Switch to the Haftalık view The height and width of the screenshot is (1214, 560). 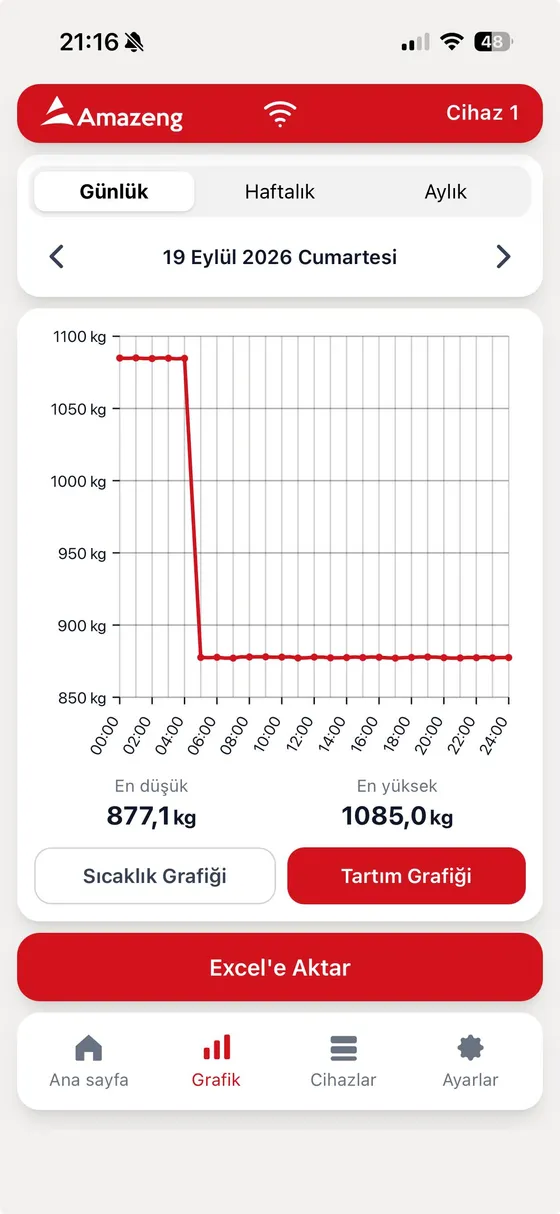[280, 192]
